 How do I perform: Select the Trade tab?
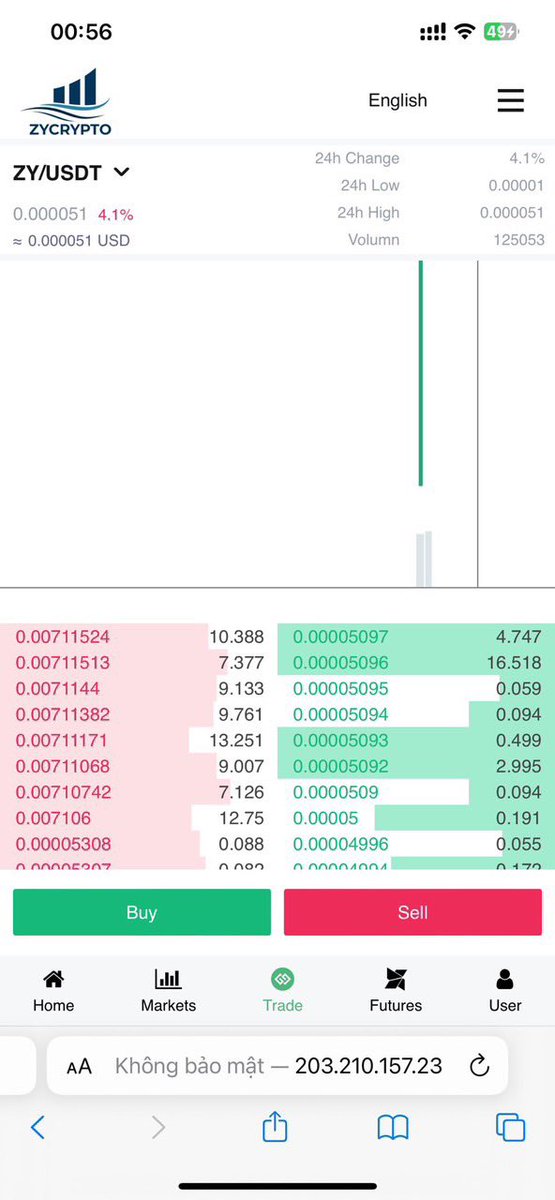point(282,991)
